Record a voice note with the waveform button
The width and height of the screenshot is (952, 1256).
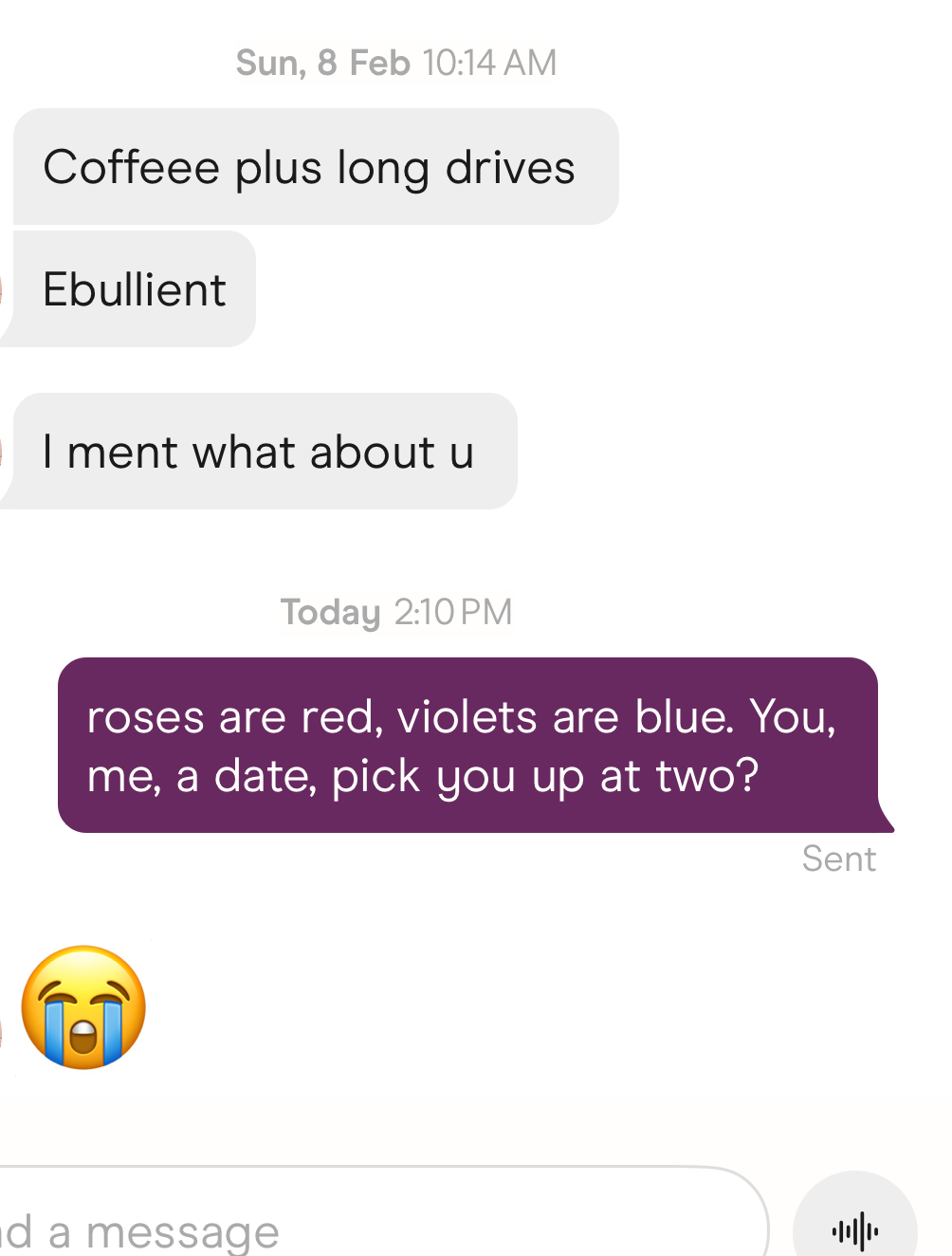pos(855,1229)
